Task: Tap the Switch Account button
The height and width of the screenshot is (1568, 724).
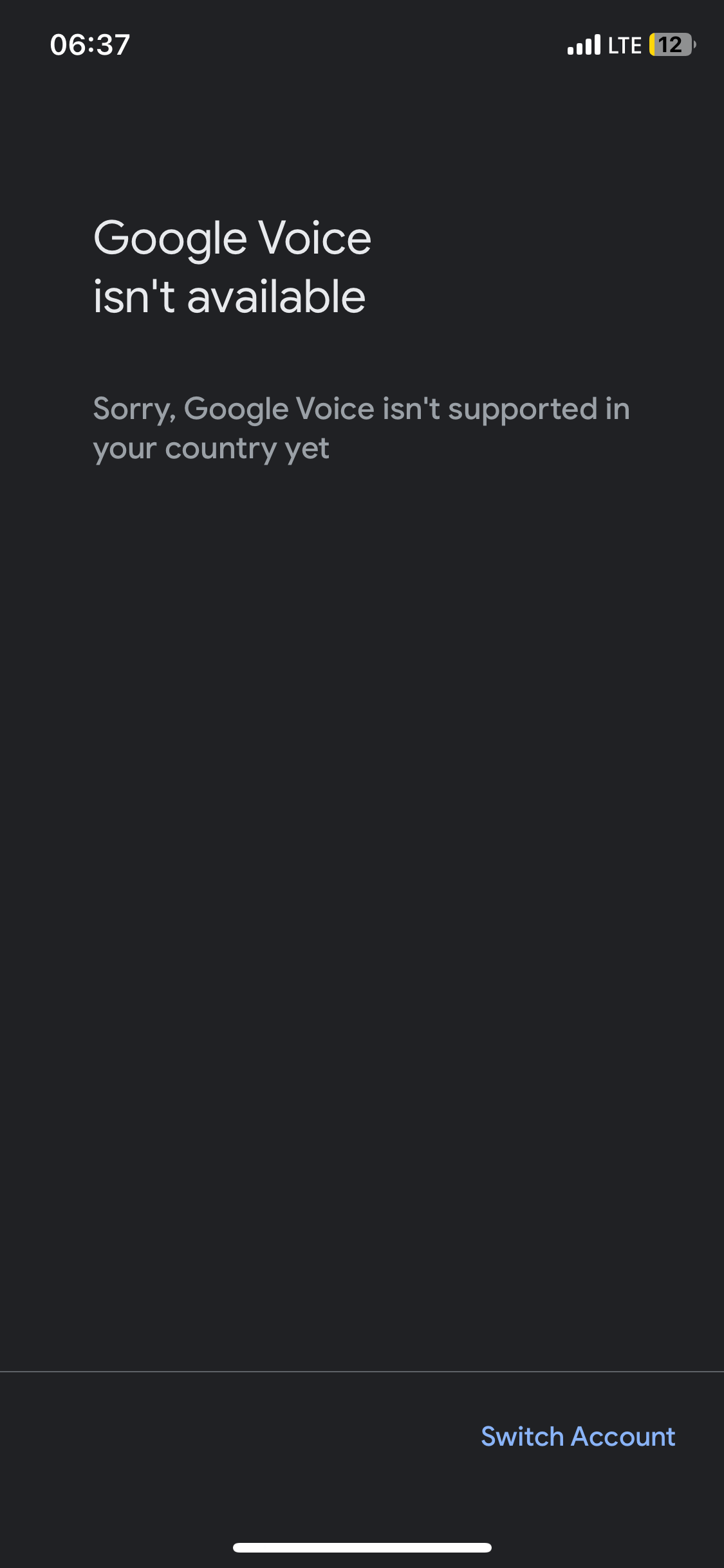Action: (578, 1437)
